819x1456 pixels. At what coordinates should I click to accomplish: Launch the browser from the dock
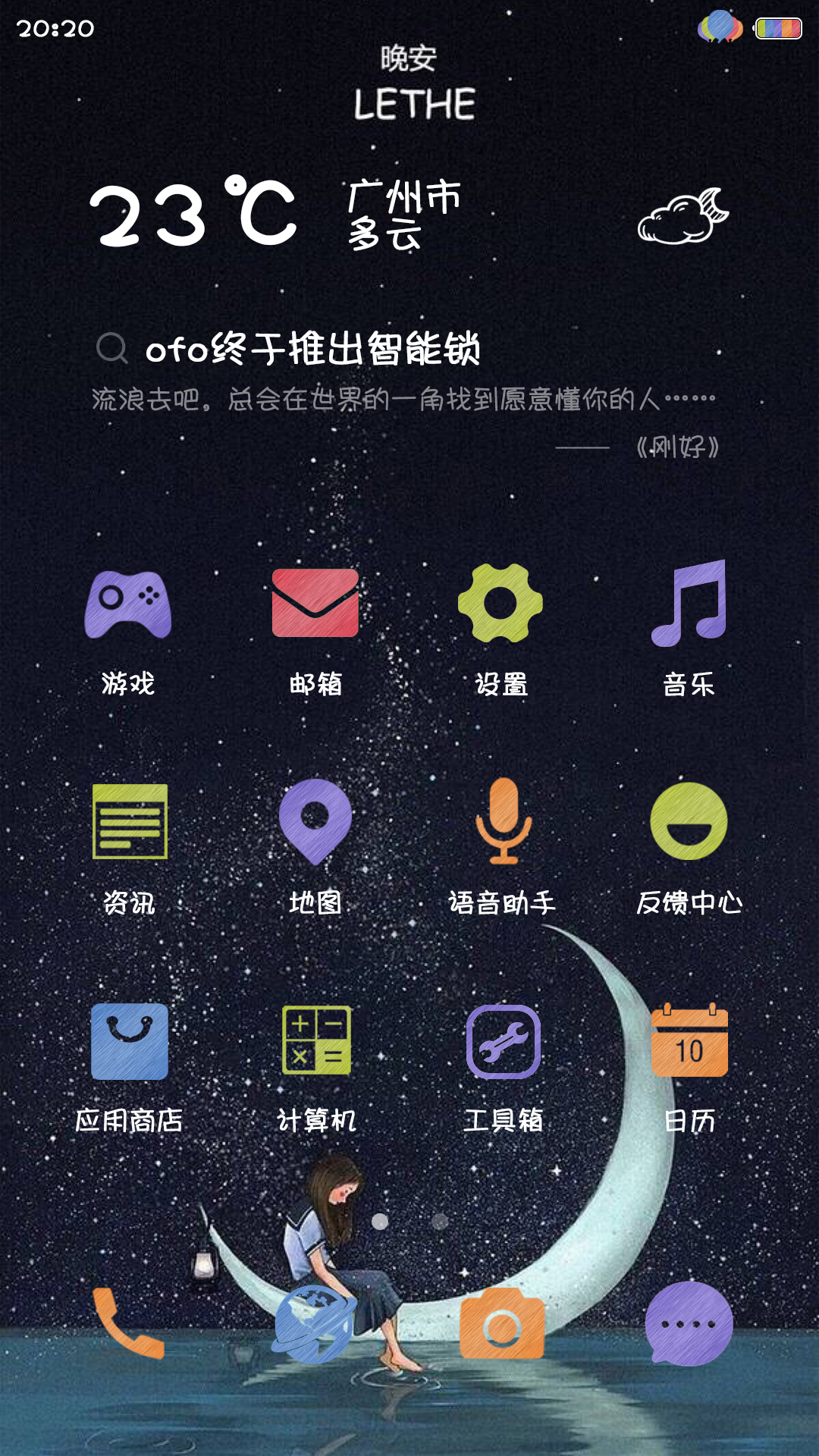pos(314,1323)
